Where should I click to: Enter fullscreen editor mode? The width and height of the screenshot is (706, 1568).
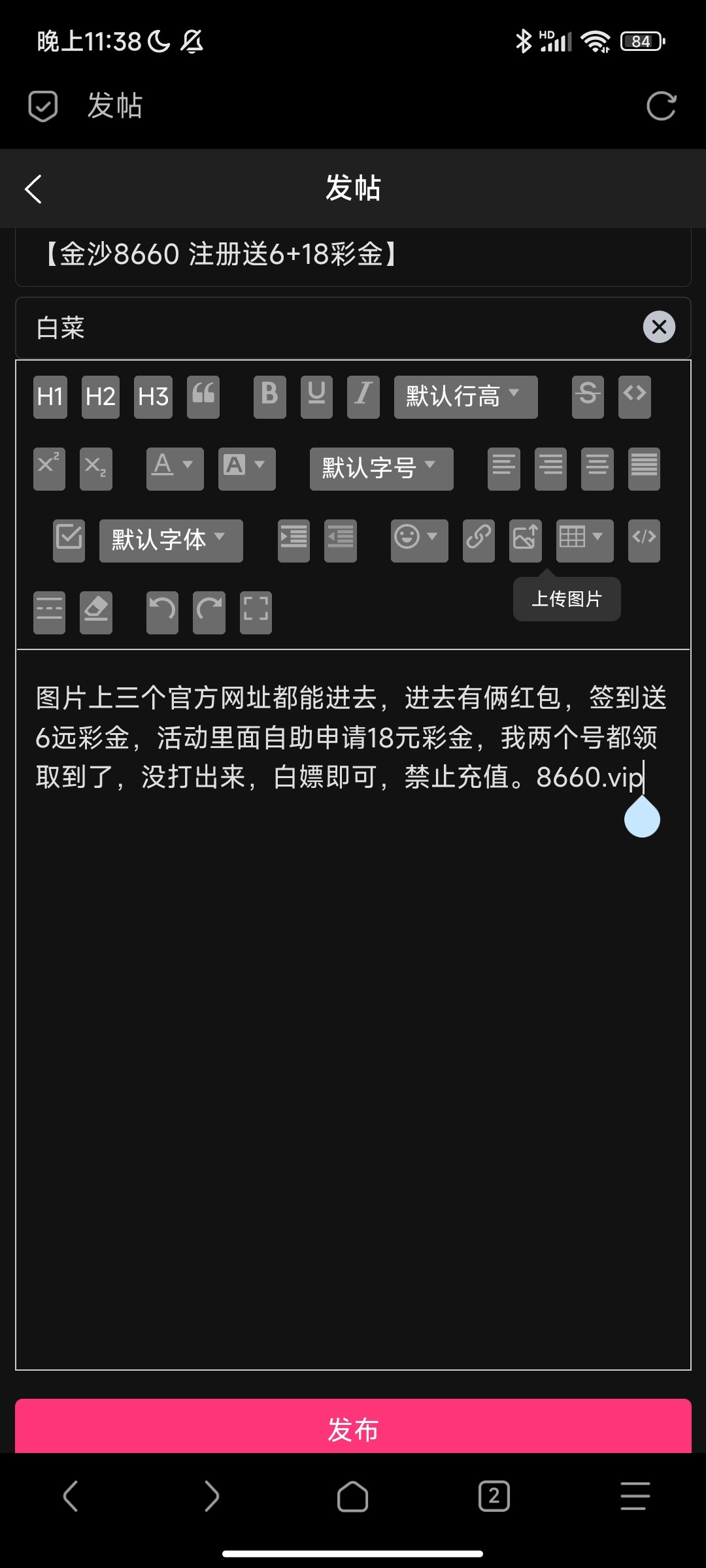[x=256, y=612]
